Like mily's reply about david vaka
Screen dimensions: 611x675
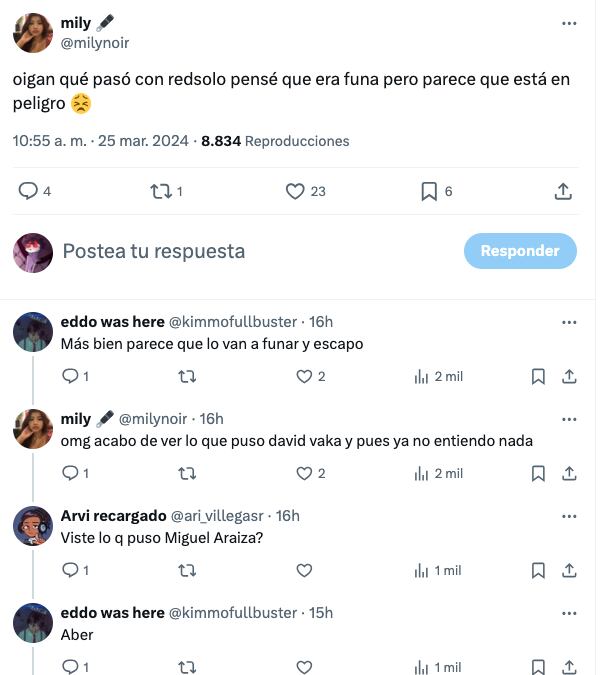(305, 473)
